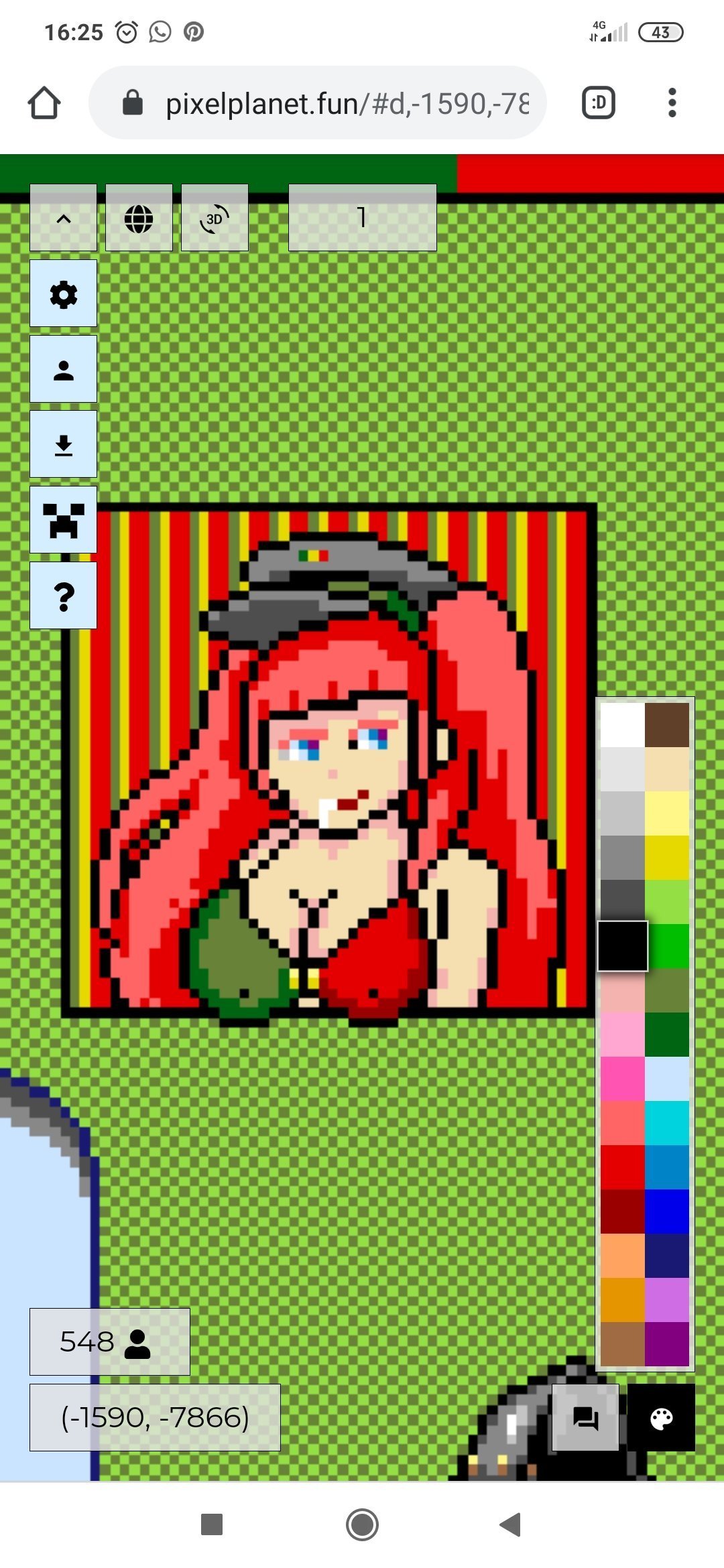The width and height of the screenshot is (724, 1568).
Task: Open the settings gear
Action: 64,294
